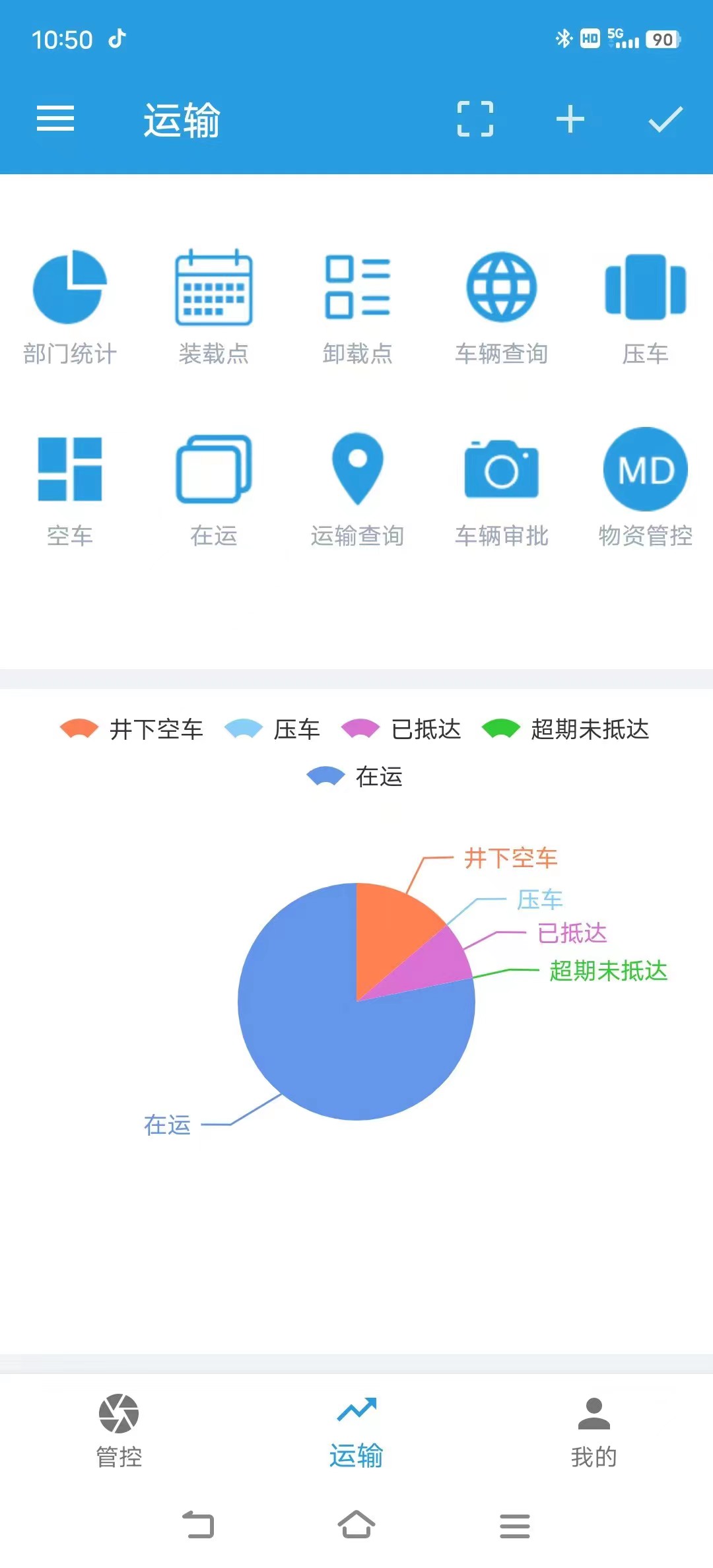
Task: Tap the plus button to add
Action: [x=570, y=119]
